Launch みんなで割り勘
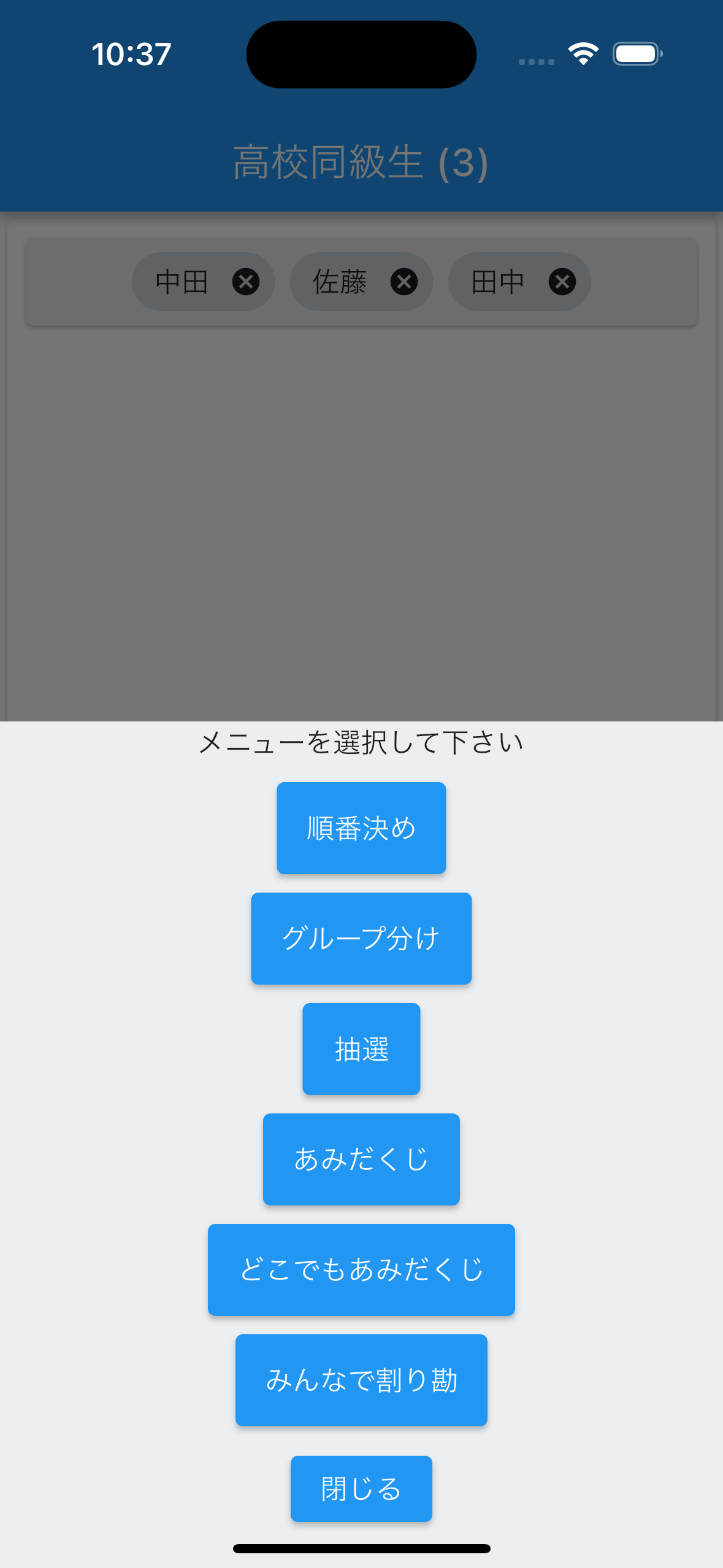The image size is (723, 1568). [x=361, y=1380]
